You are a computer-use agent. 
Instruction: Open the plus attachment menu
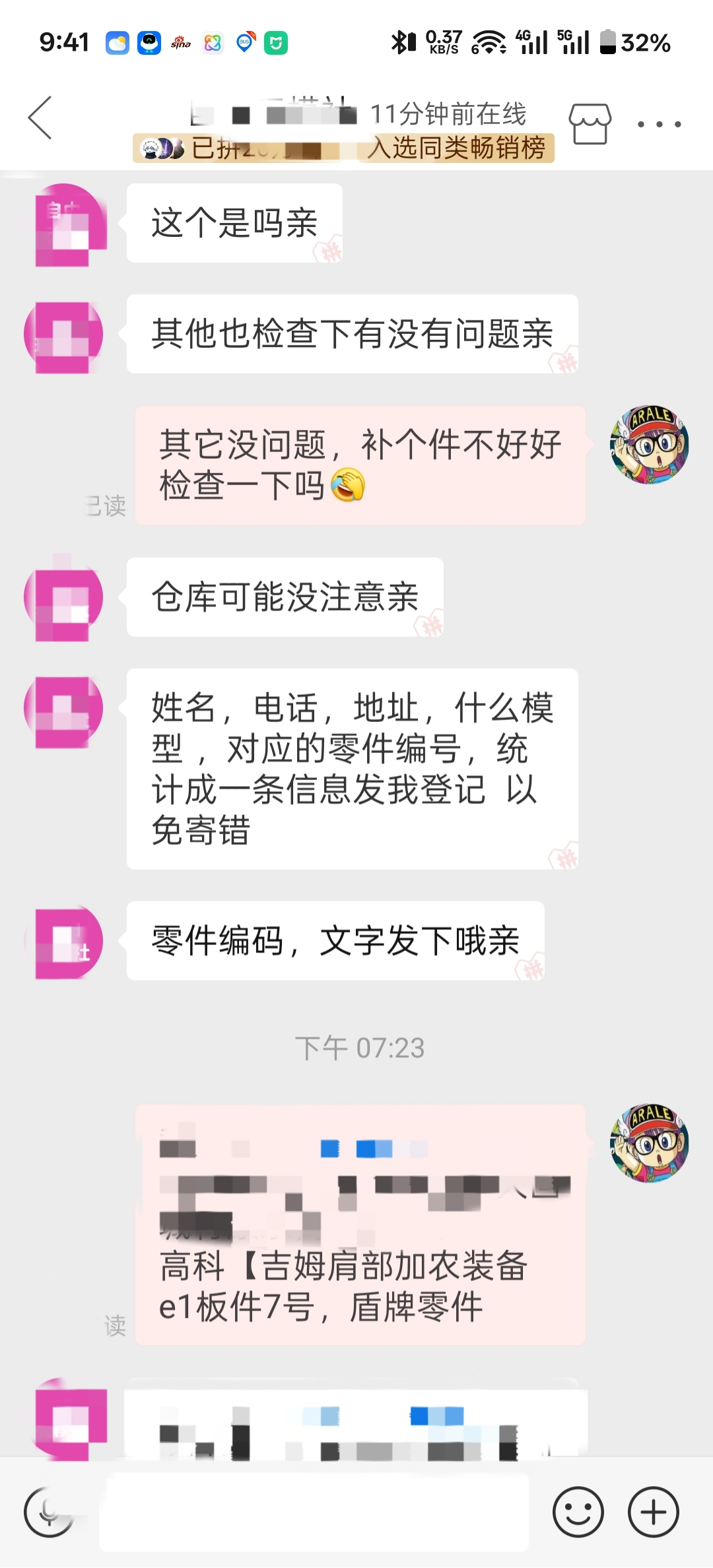(653, 1512)
